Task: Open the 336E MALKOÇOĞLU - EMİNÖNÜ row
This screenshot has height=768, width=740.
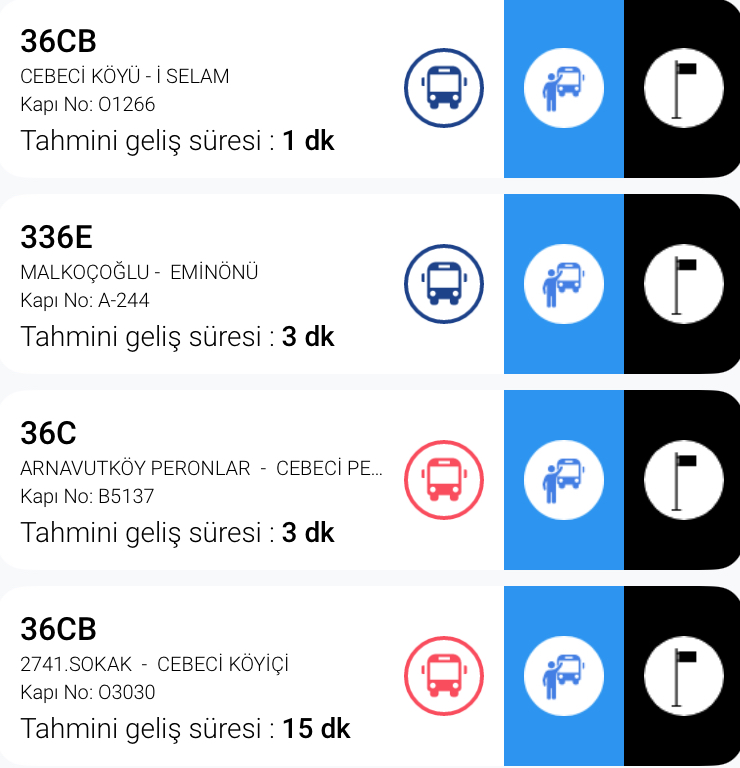Action: [x=200, y=284]
